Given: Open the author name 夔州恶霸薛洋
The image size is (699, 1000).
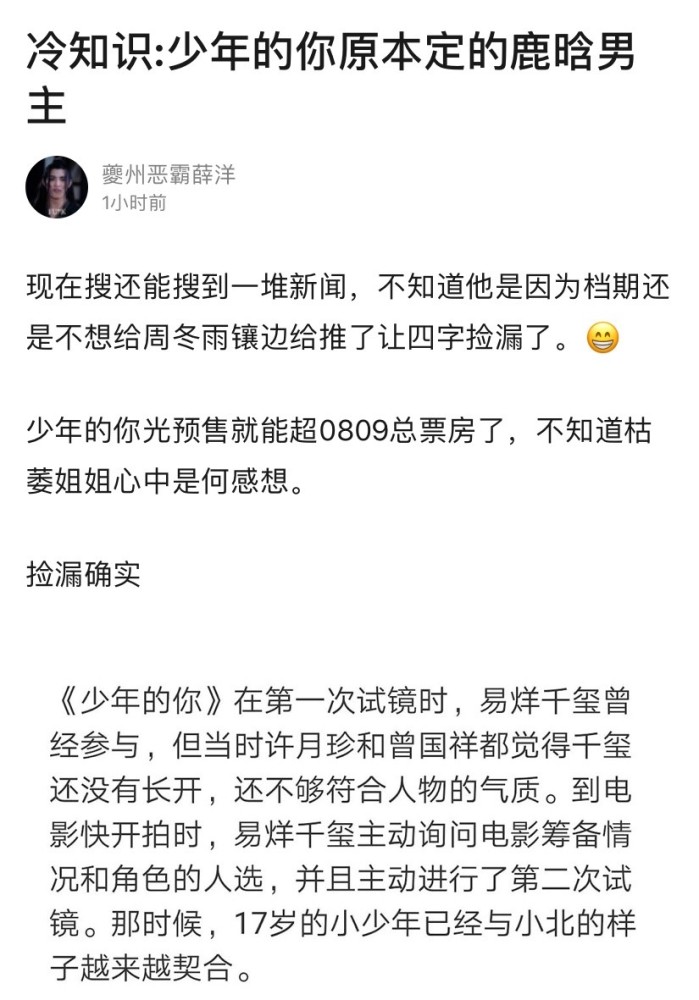Looking at the screenshot, I should 168,174.
